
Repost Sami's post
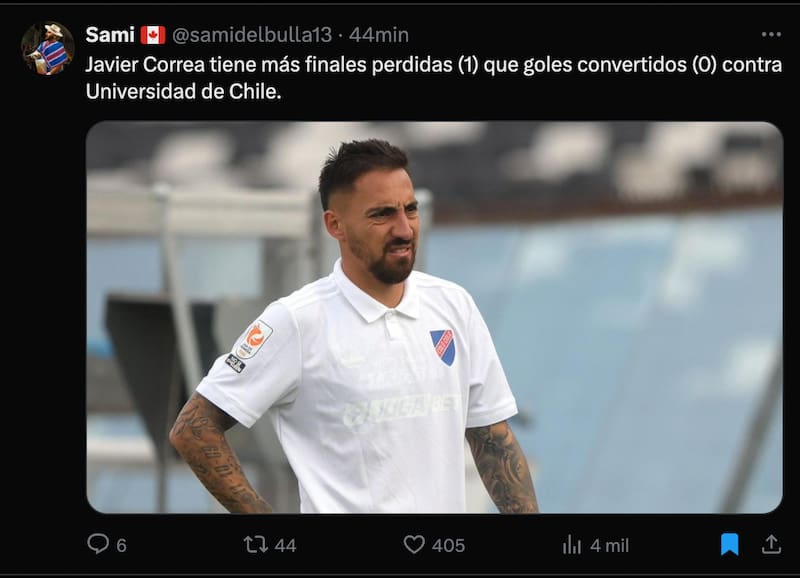tap(256, 544)
